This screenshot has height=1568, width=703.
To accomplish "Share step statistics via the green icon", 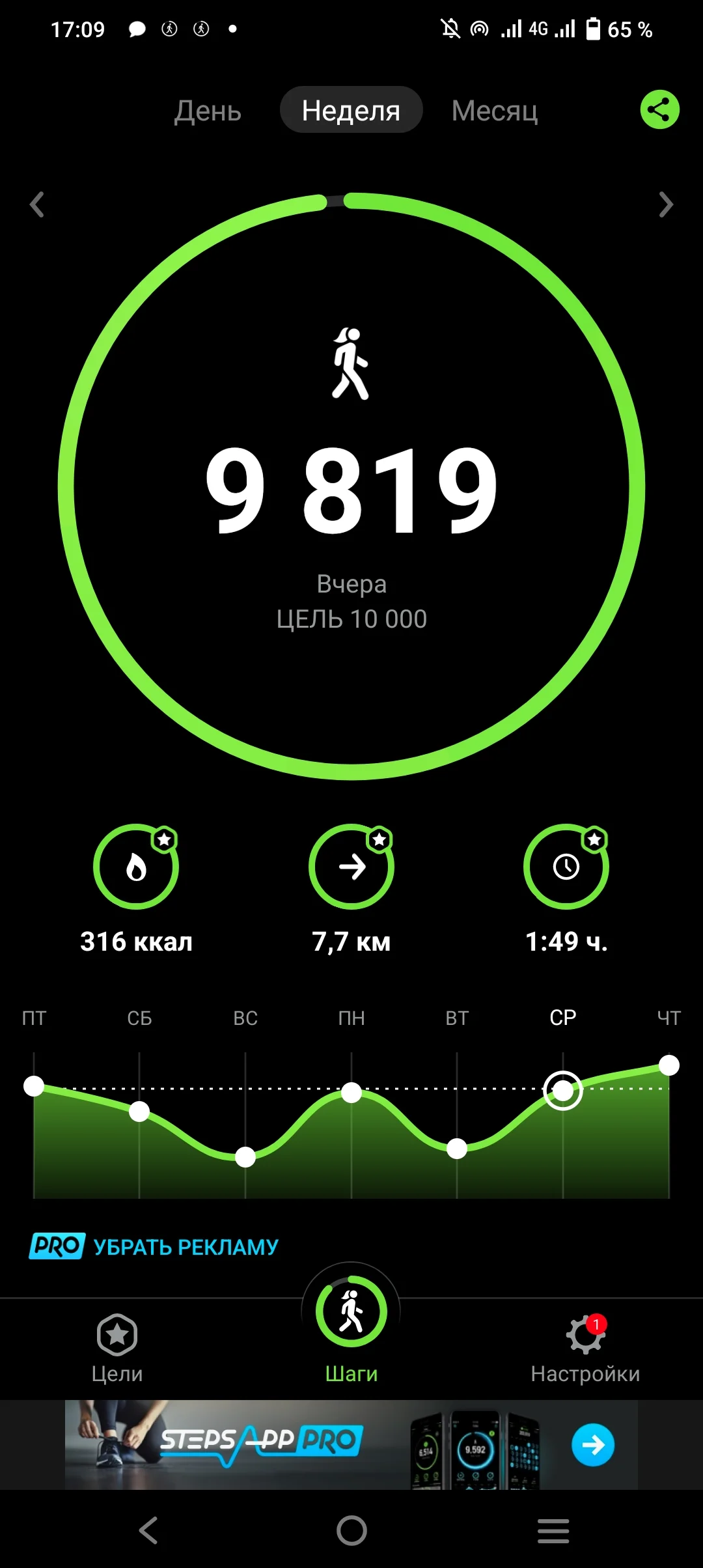I will [659, 109].
